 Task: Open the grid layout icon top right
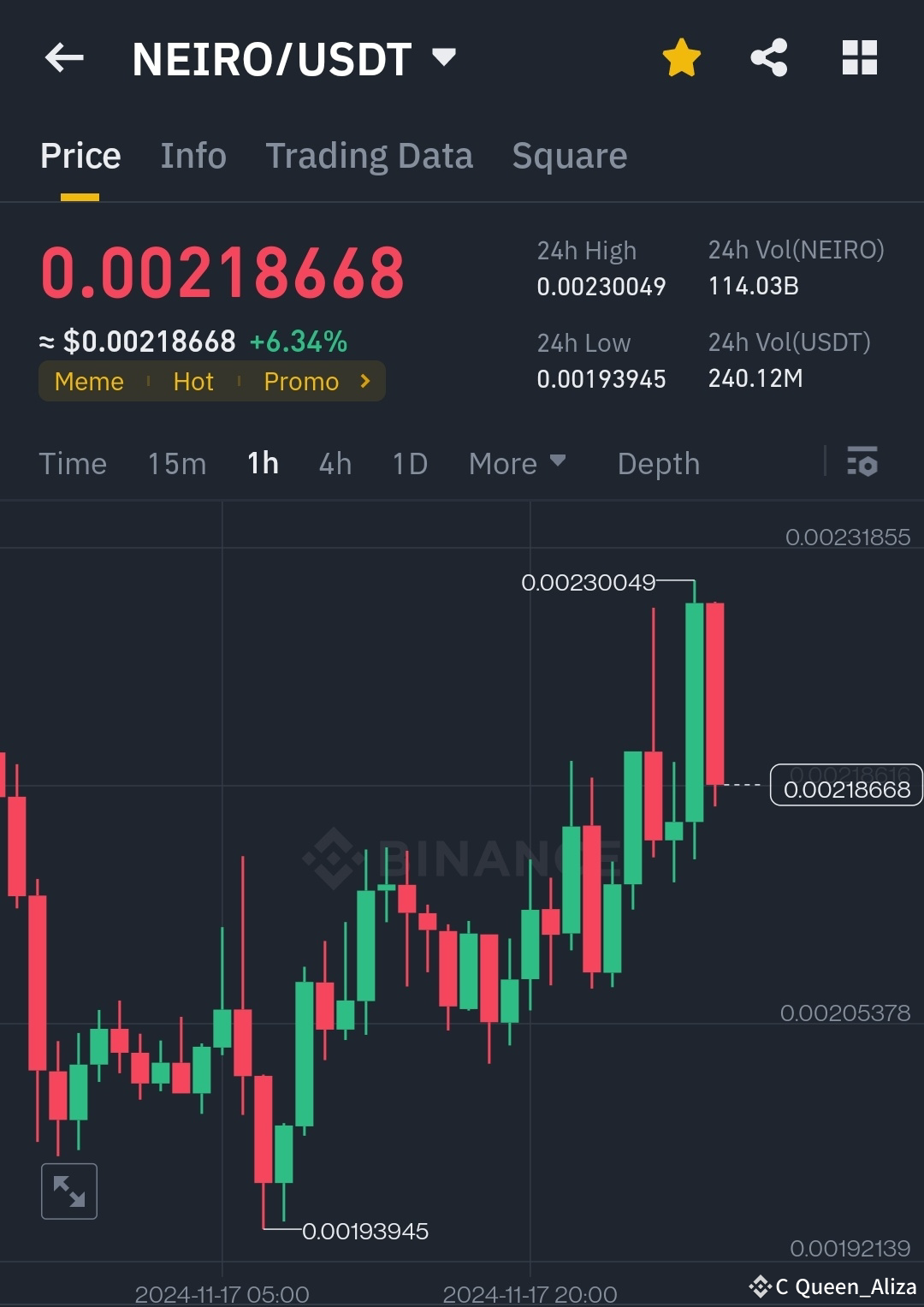tap(860, 56)
